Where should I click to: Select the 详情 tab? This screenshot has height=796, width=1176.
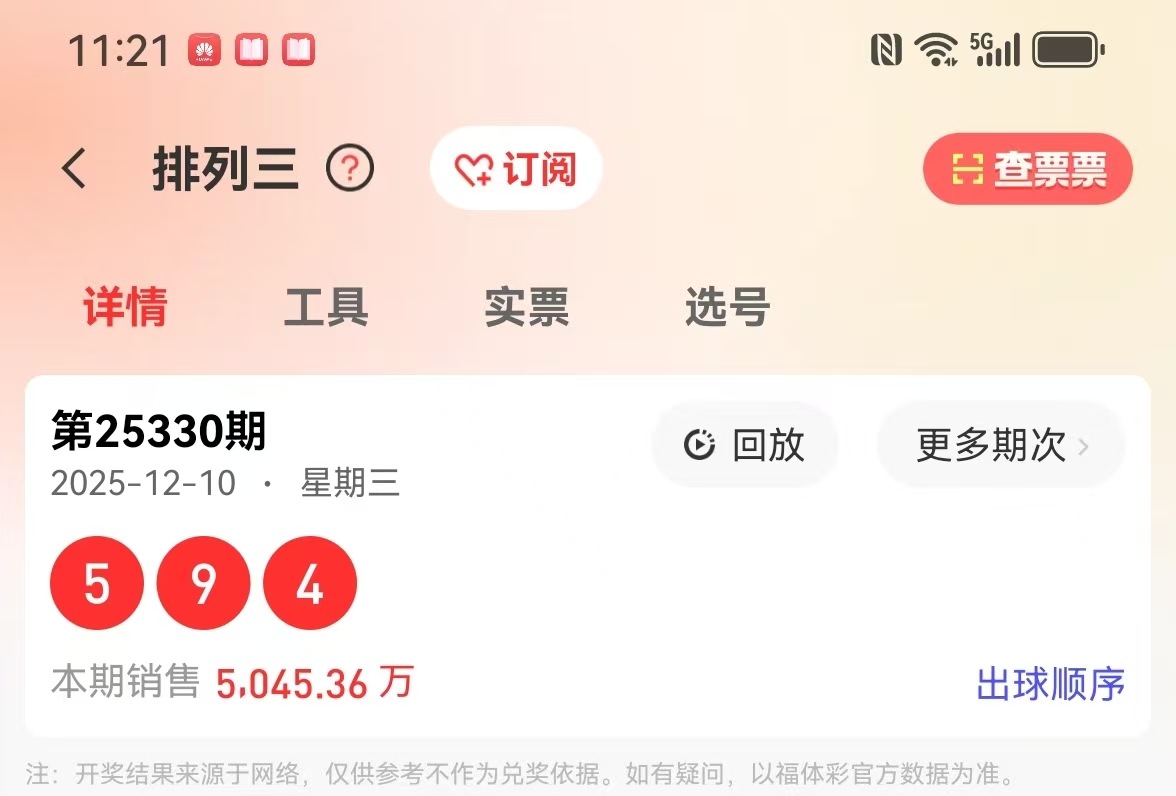[x=125, y=307]
